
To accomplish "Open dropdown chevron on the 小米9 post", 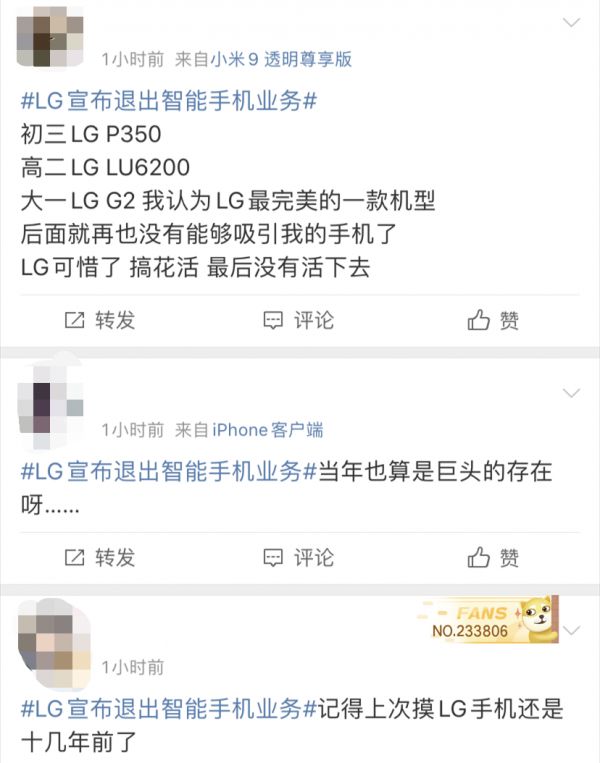I will pos(571,22).
